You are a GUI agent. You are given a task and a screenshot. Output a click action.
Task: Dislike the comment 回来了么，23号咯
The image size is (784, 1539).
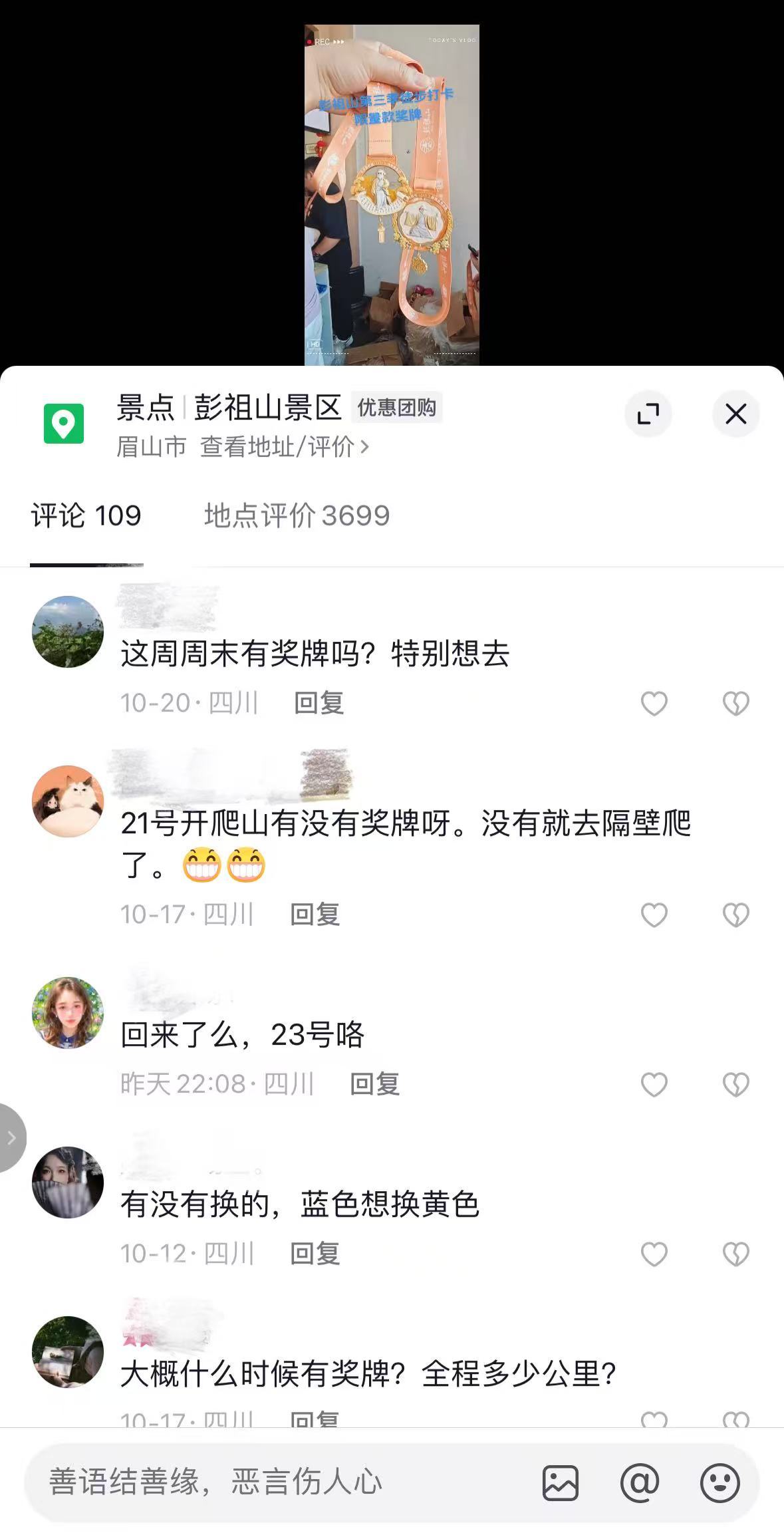(735, 1084)
